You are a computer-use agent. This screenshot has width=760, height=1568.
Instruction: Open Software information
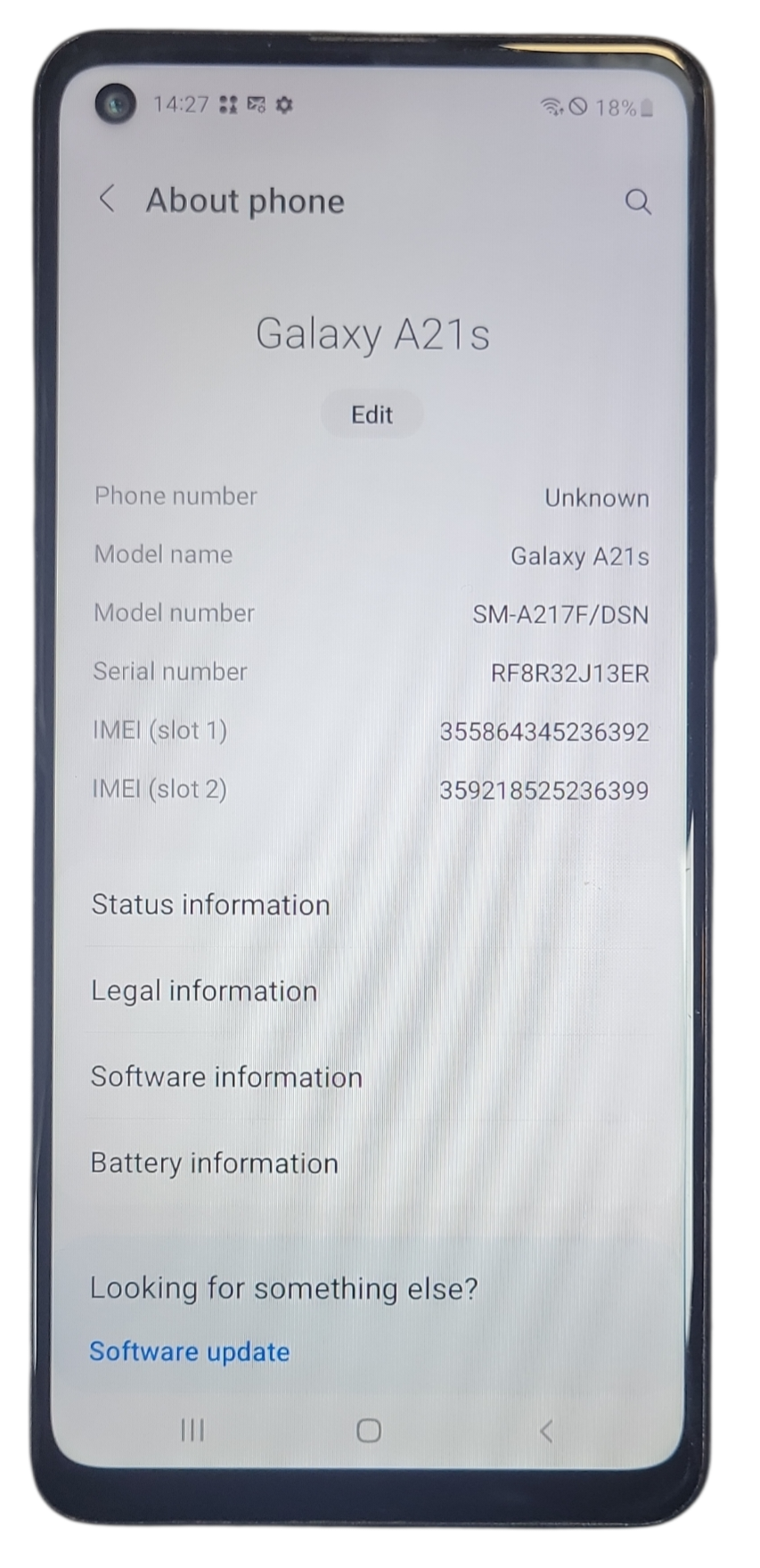pos(226,1077)
